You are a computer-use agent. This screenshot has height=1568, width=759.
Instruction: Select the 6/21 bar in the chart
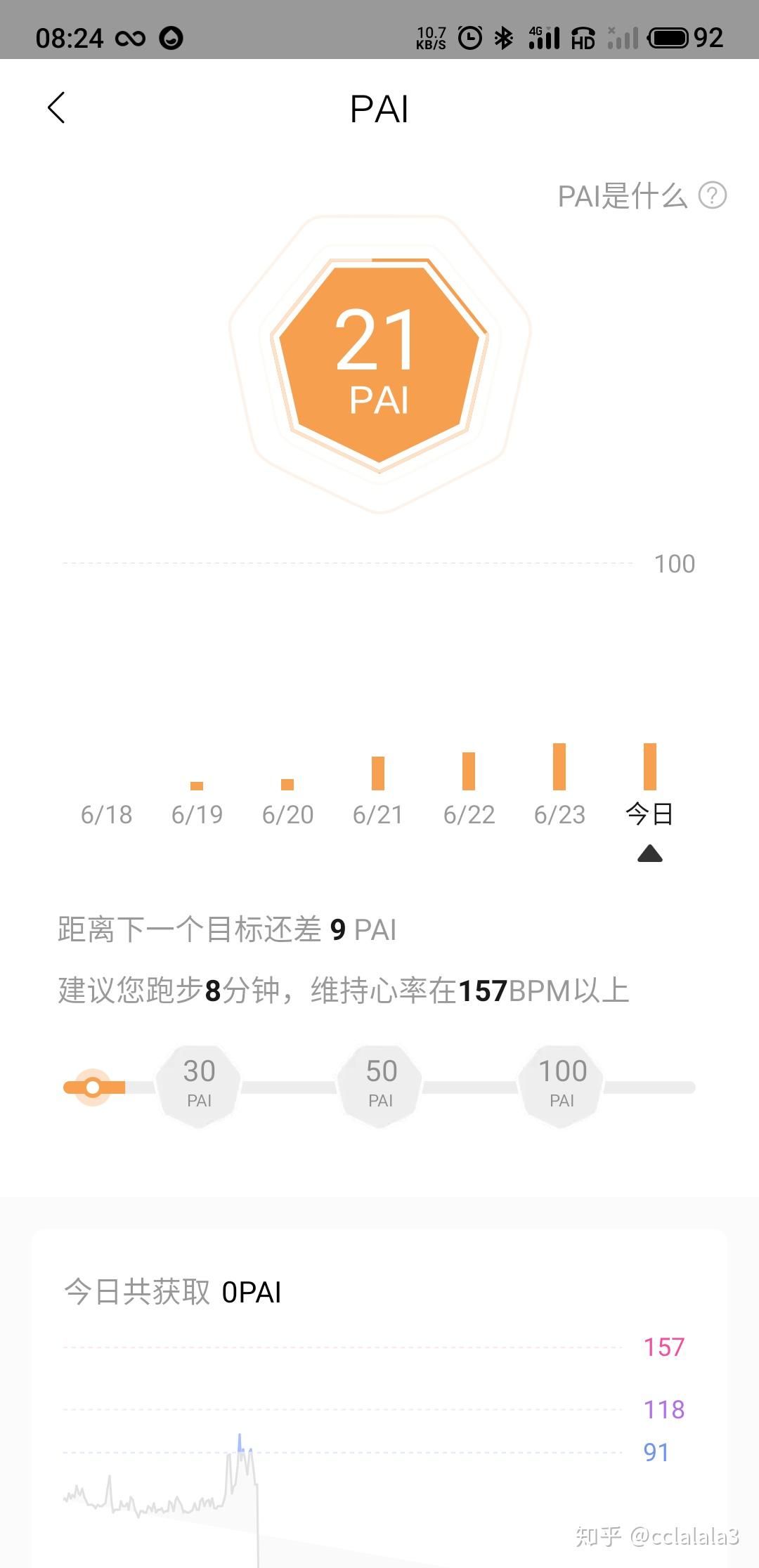tap(378, 773)
